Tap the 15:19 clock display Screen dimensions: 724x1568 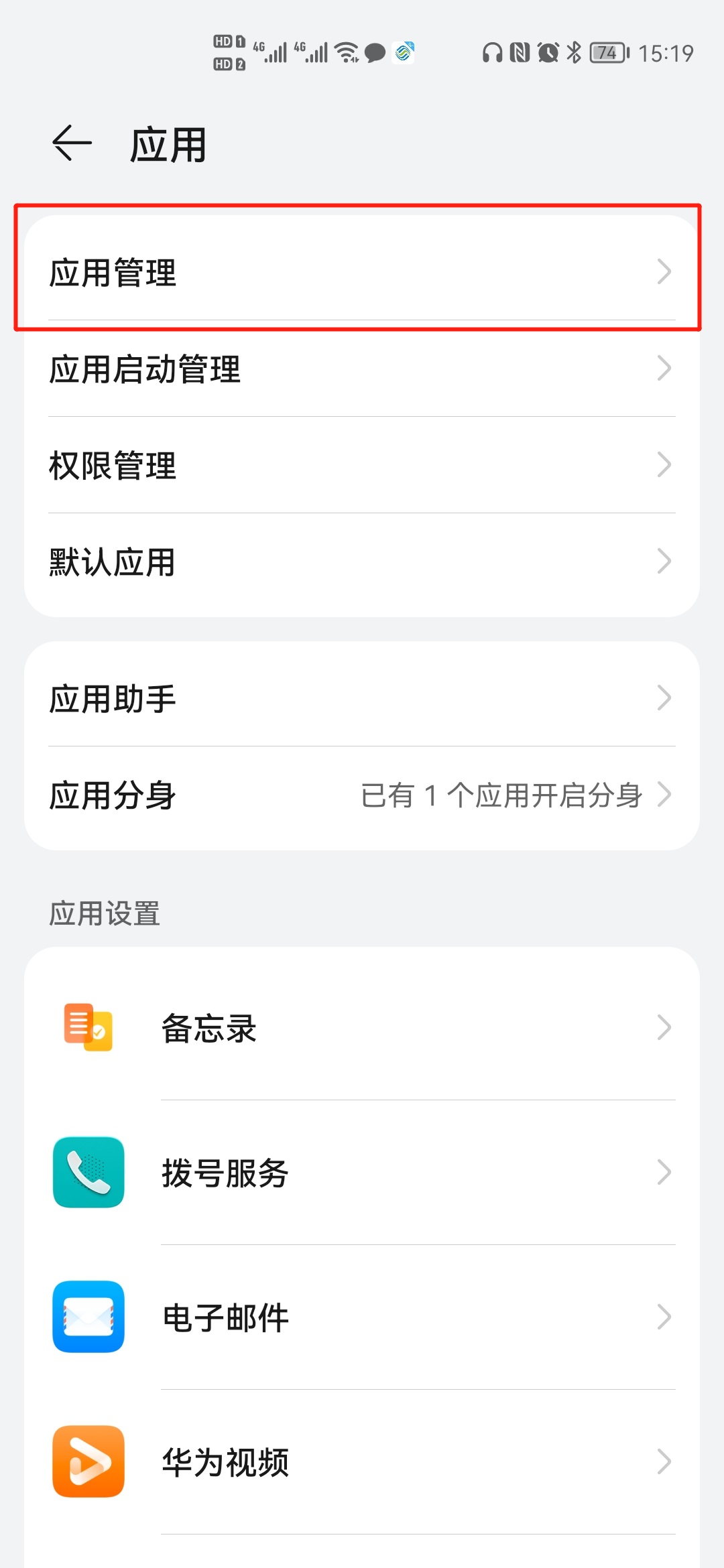(664, 52)
